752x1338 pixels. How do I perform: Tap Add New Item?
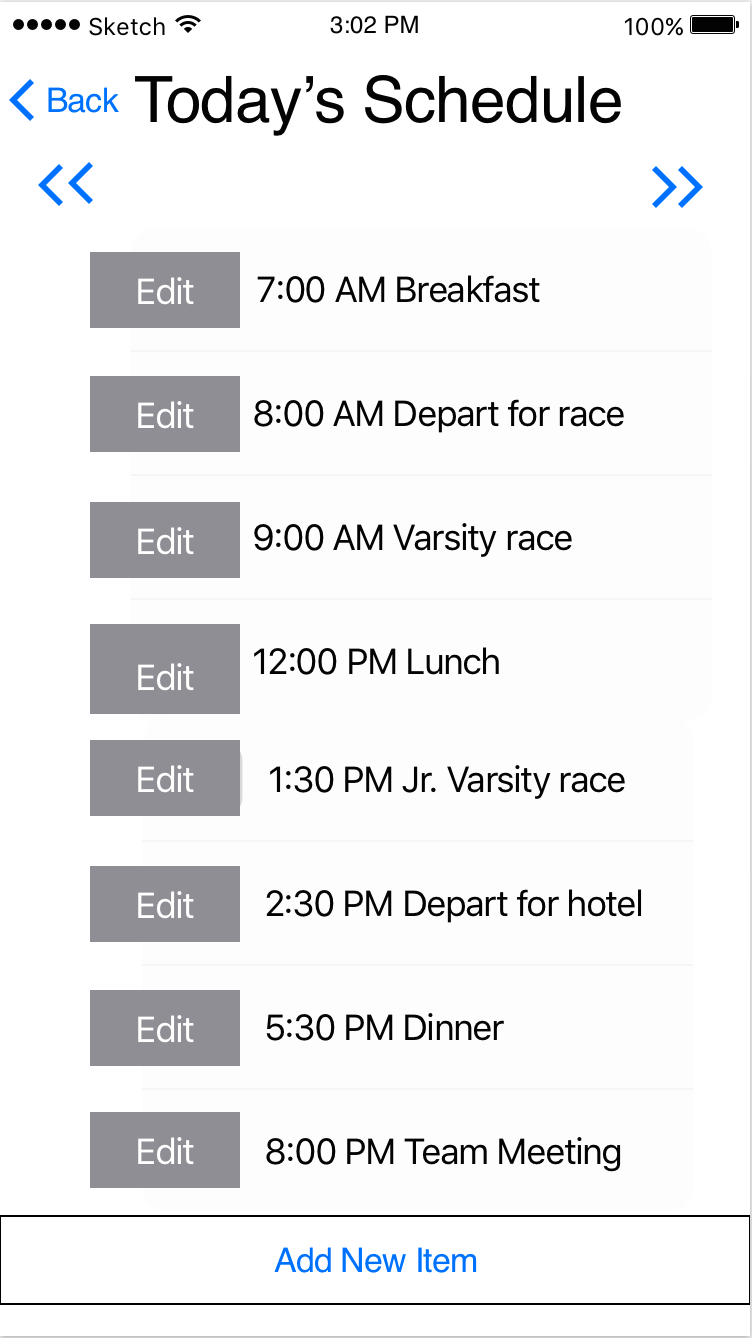pos(376,1260)
